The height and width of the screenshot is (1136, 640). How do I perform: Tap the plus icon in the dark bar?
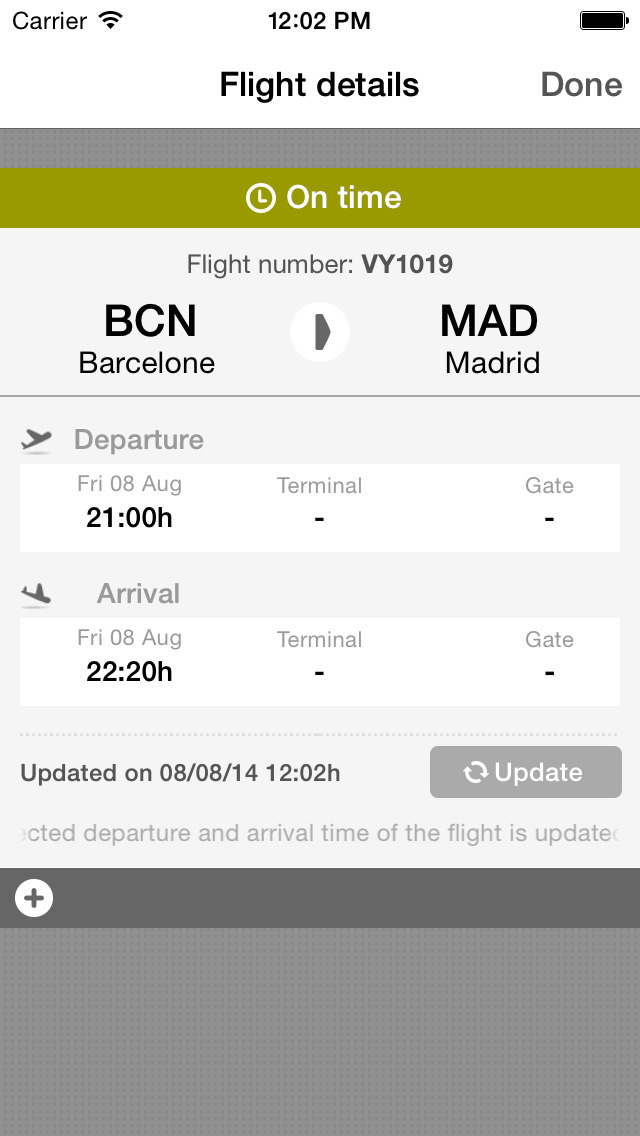click(34, 898)
